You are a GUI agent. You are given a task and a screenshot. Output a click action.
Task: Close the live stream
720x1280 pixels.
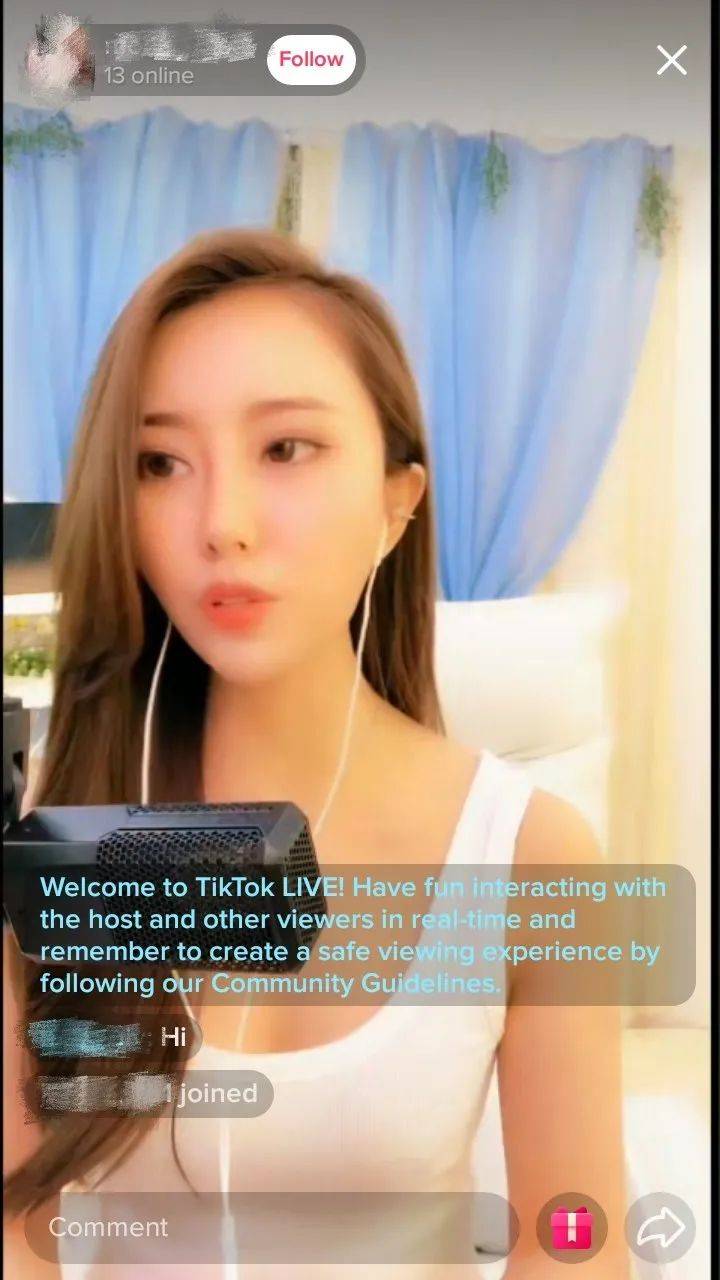(x=671, y=60)
